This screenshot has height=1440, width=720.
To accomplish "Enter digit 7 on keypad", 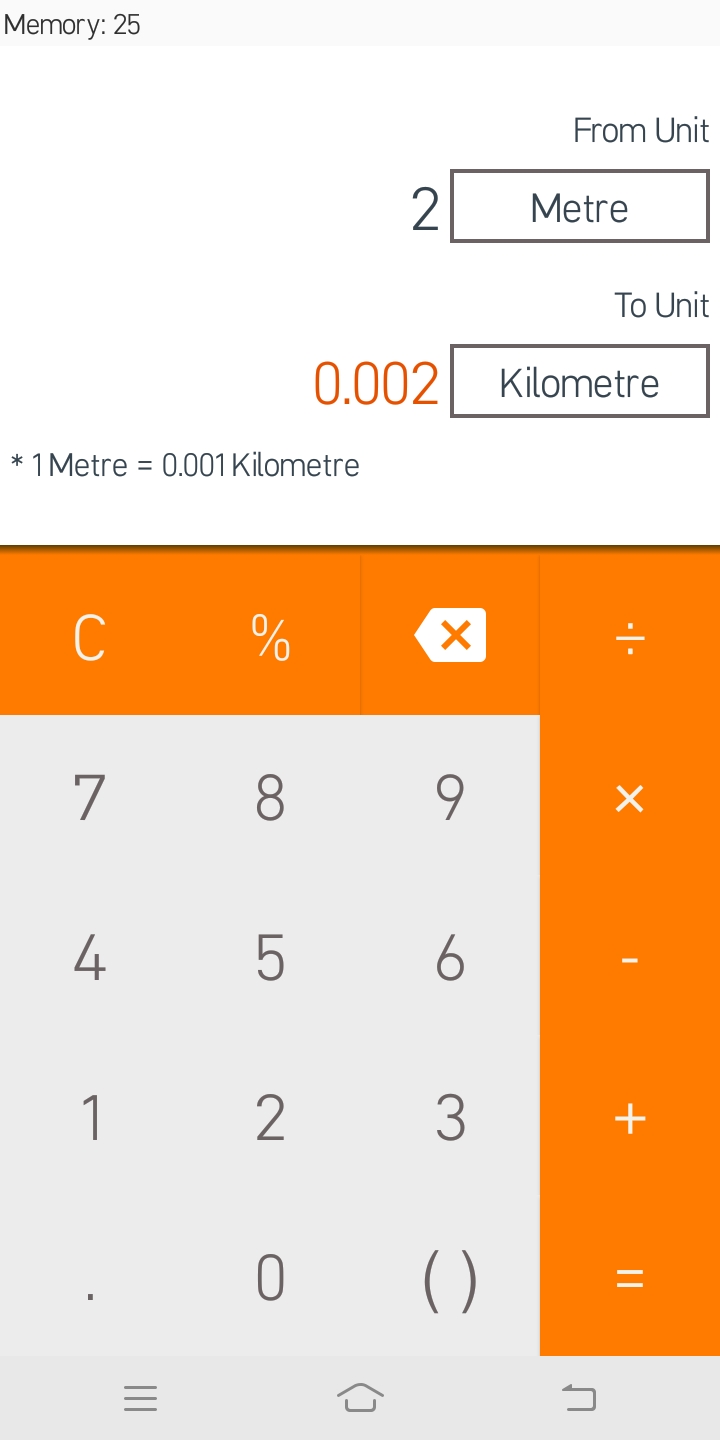I will pyautogui.click(x=90, y=797).
